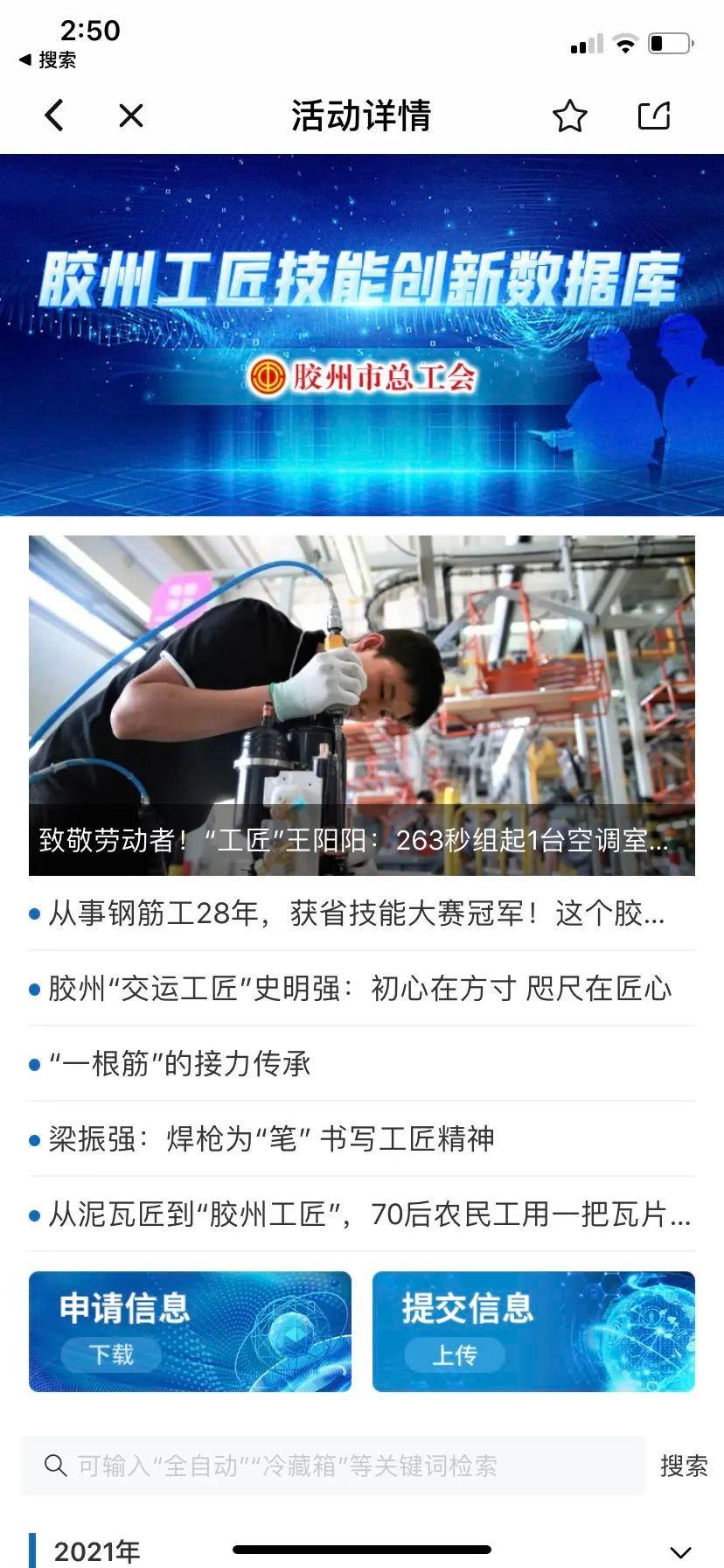Open the 从事钢筋工28年 article
Screen dimensions: 724x1568
362,913
